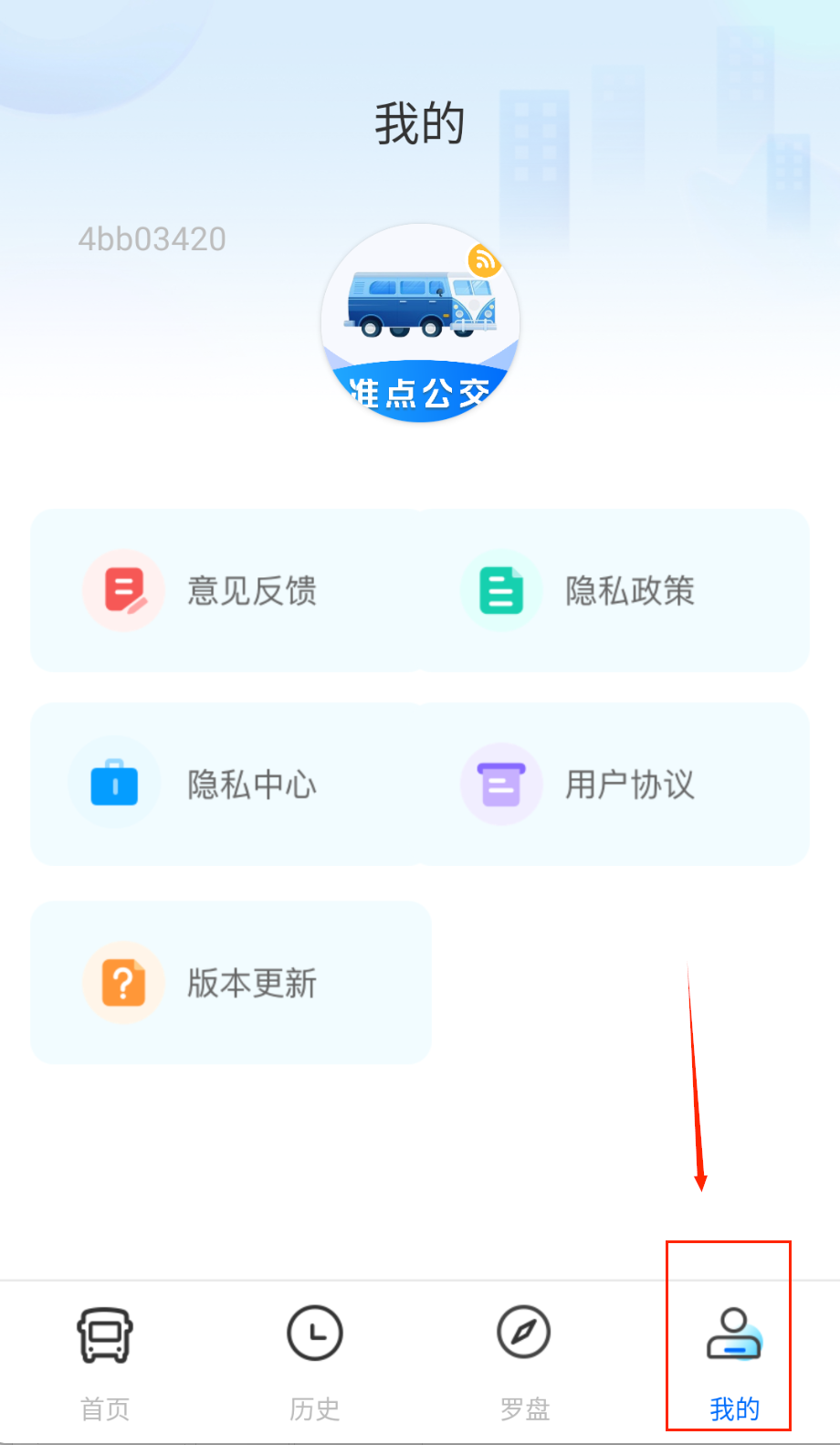The width and height of the screenshot is (840, 1445).
Task: Tap the 准点公交 bus avatar
Action: coord(420,323)
